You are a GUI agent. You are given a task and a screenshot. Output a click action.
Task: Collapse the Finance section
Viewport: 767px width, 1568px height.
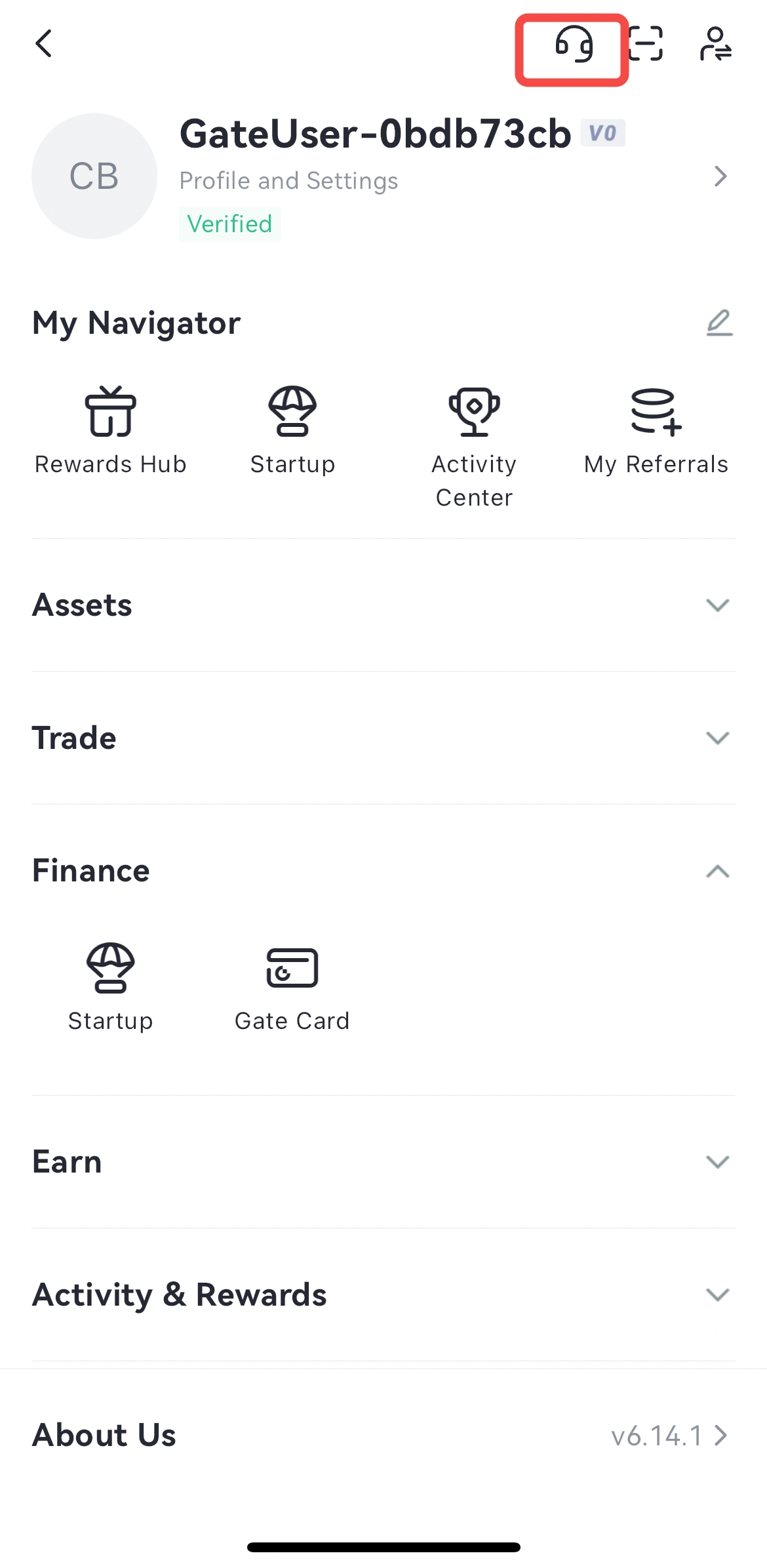(x=717, y=871)
